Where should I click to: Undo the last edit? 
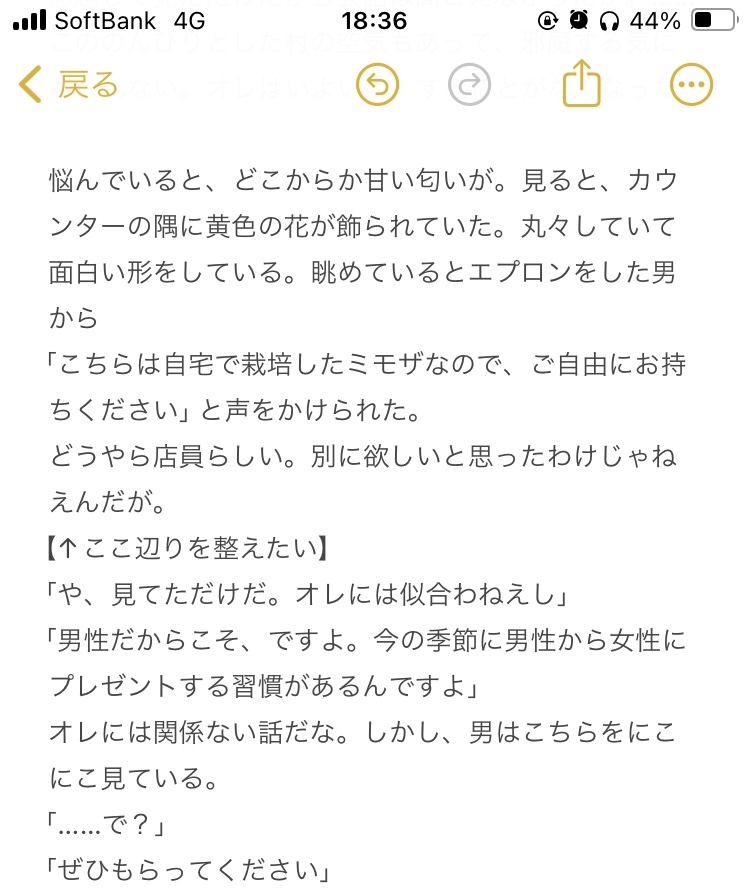(x=377, y=85)
